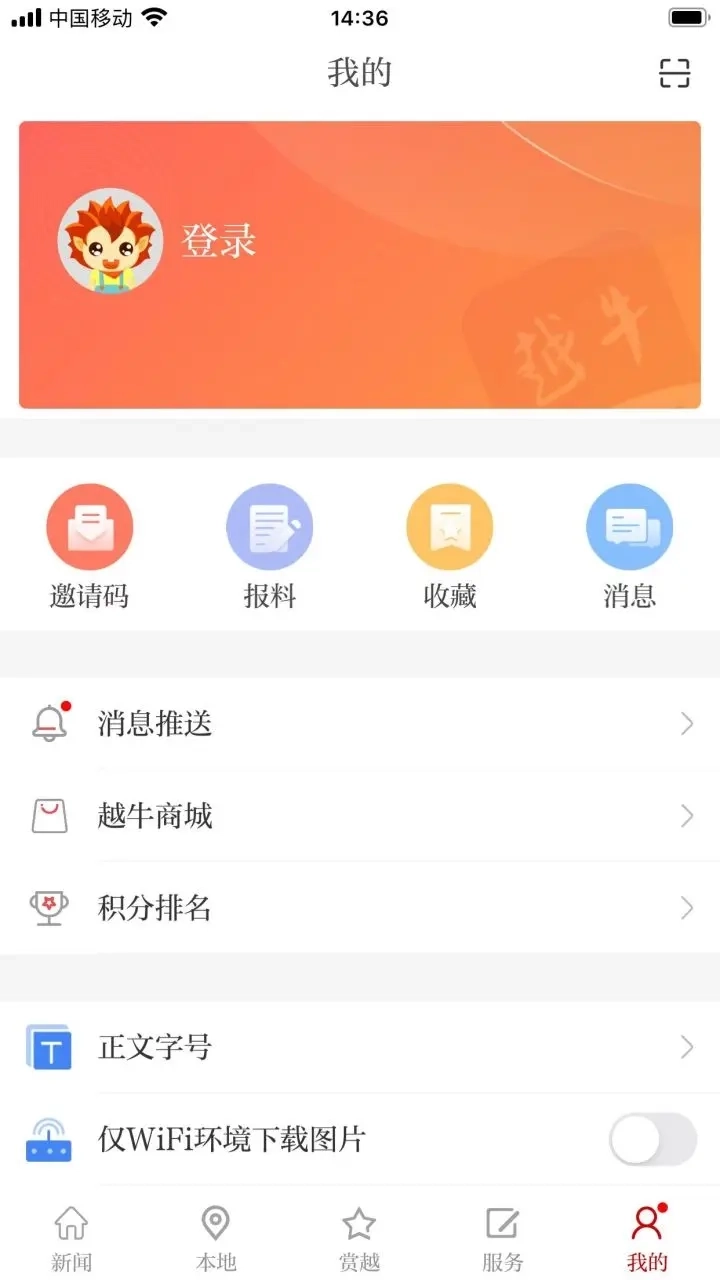Open 收藏 to view favorites
The image size is (720, 1280).
point(449,525)
